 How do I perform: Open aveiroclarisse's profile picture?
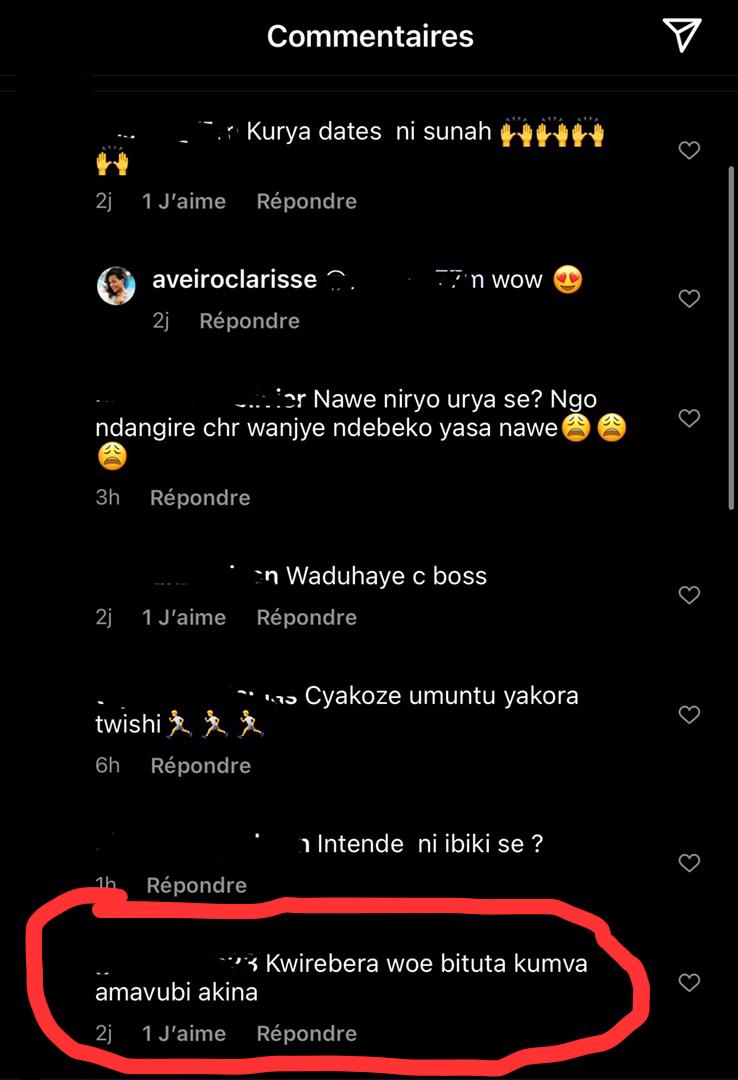(x=116, y=286)
